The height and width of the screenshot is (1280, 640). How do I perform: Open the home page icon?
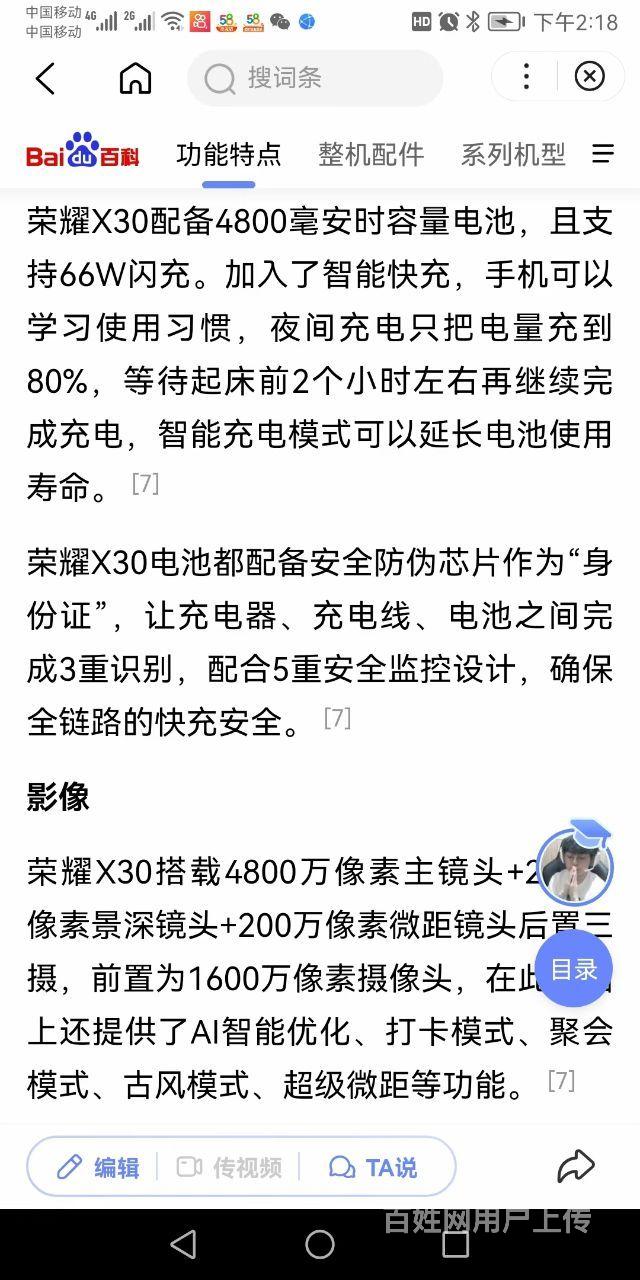pos(135,78)
